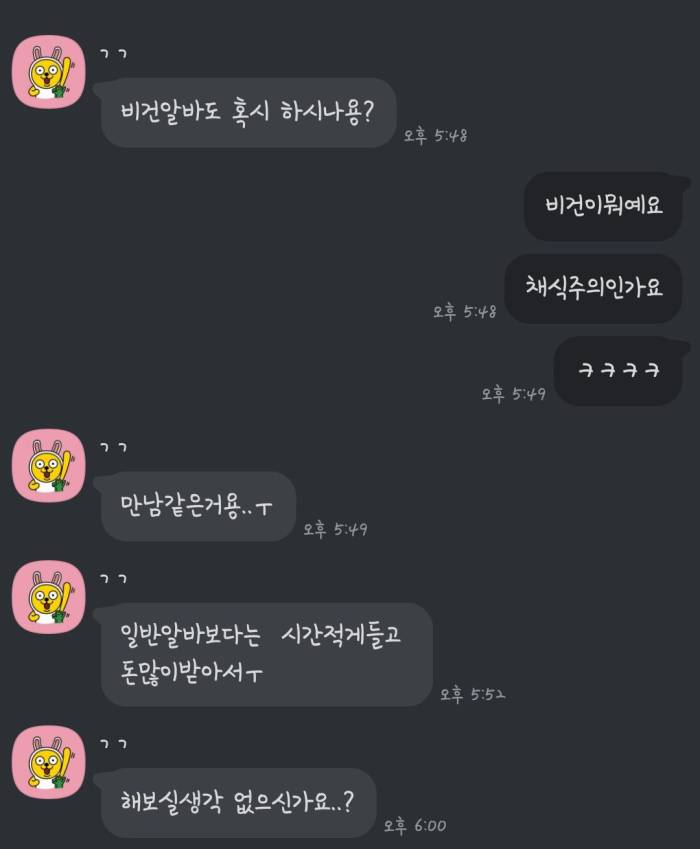Open profile picture beside the 비건알바도 혹시 하시나용? message
This screenshot has width=700, height=849.
click(49, 71)
